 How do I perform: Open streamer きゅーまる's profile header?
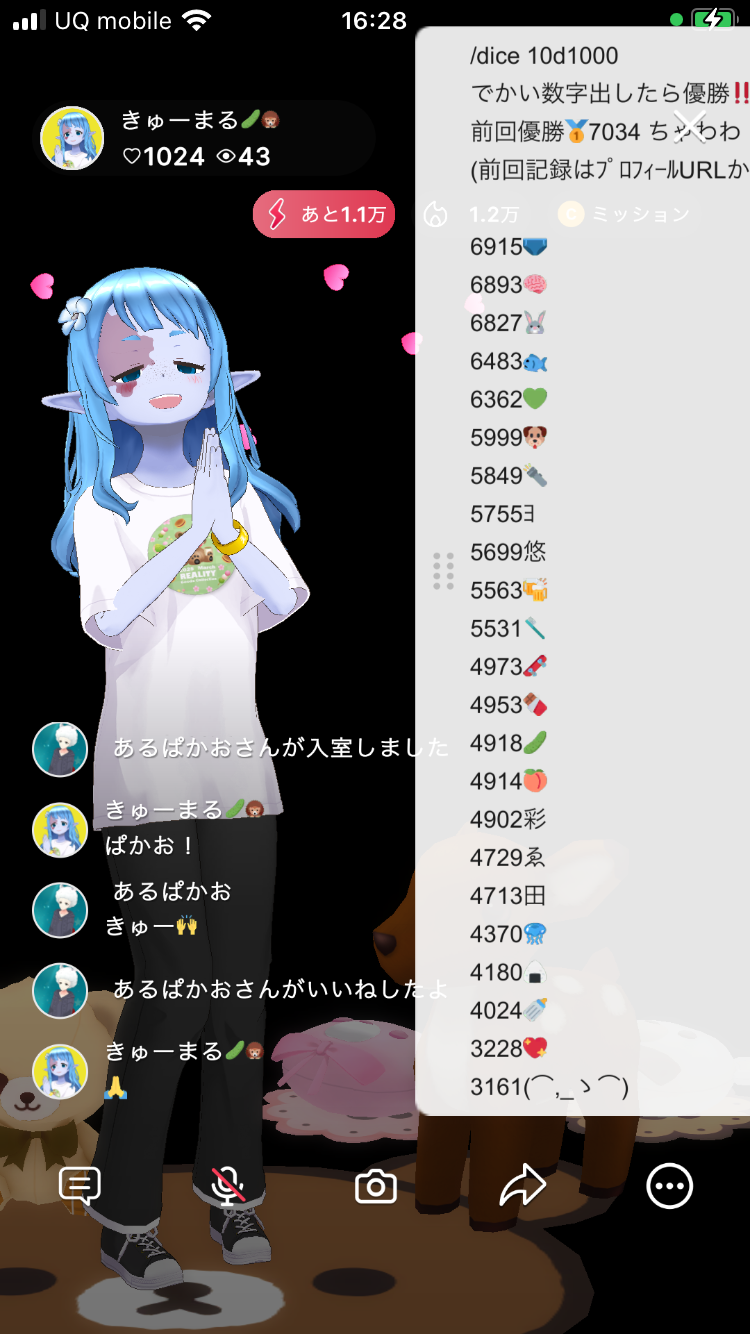(x=205, y=138)
